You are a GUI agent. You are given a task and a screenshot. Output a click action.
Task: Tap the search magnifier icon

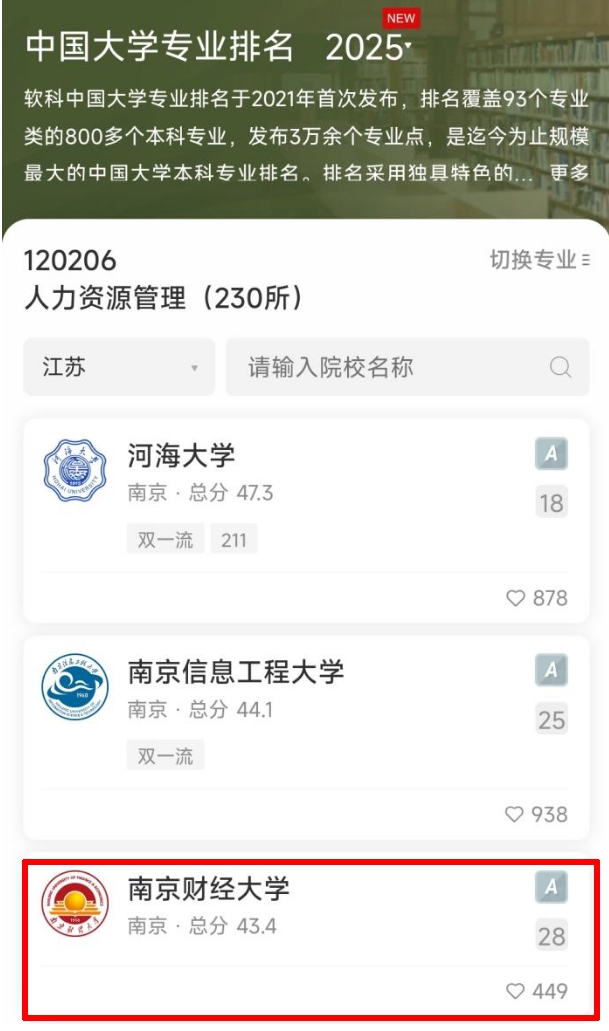[x=561, y=367]
